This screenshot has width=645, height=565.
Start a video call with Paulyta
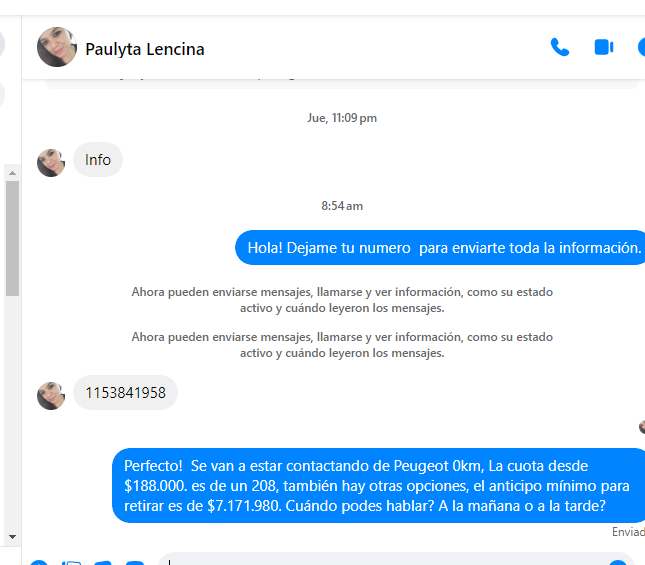(603, 47)
